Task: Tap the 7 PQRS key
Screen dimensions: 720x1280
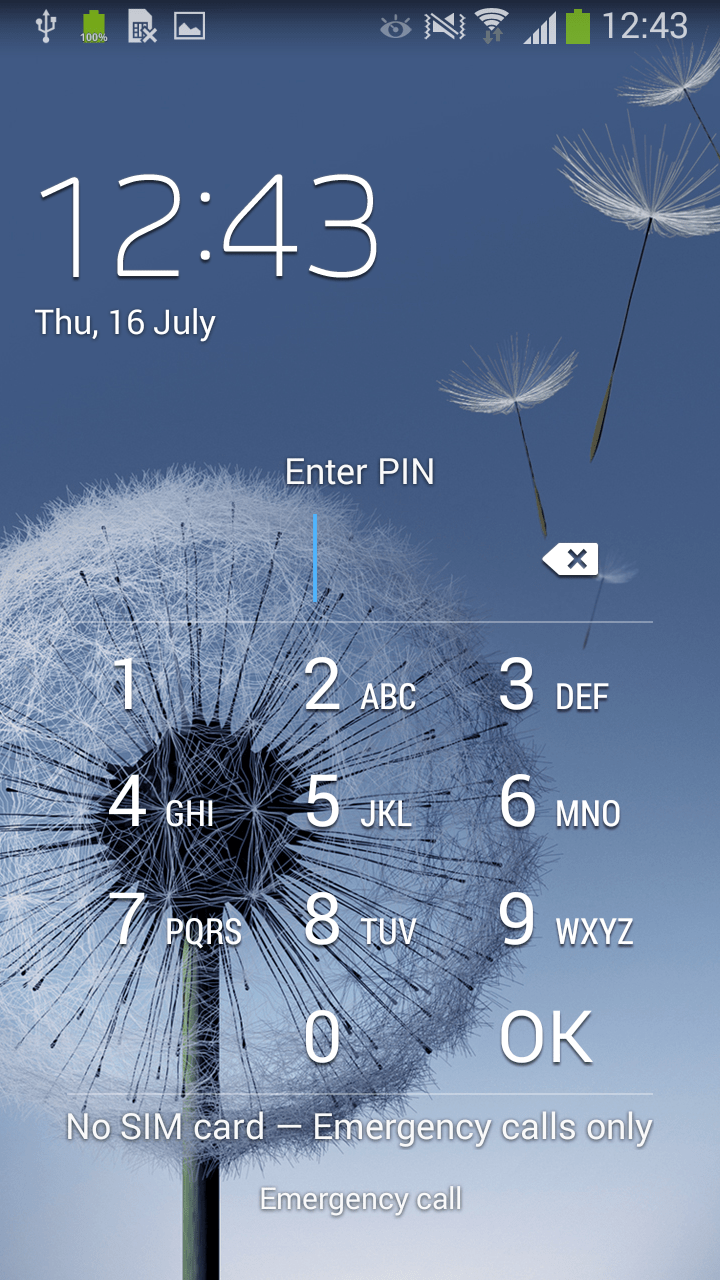Action: pyautogui.click(x=174, y=921)
